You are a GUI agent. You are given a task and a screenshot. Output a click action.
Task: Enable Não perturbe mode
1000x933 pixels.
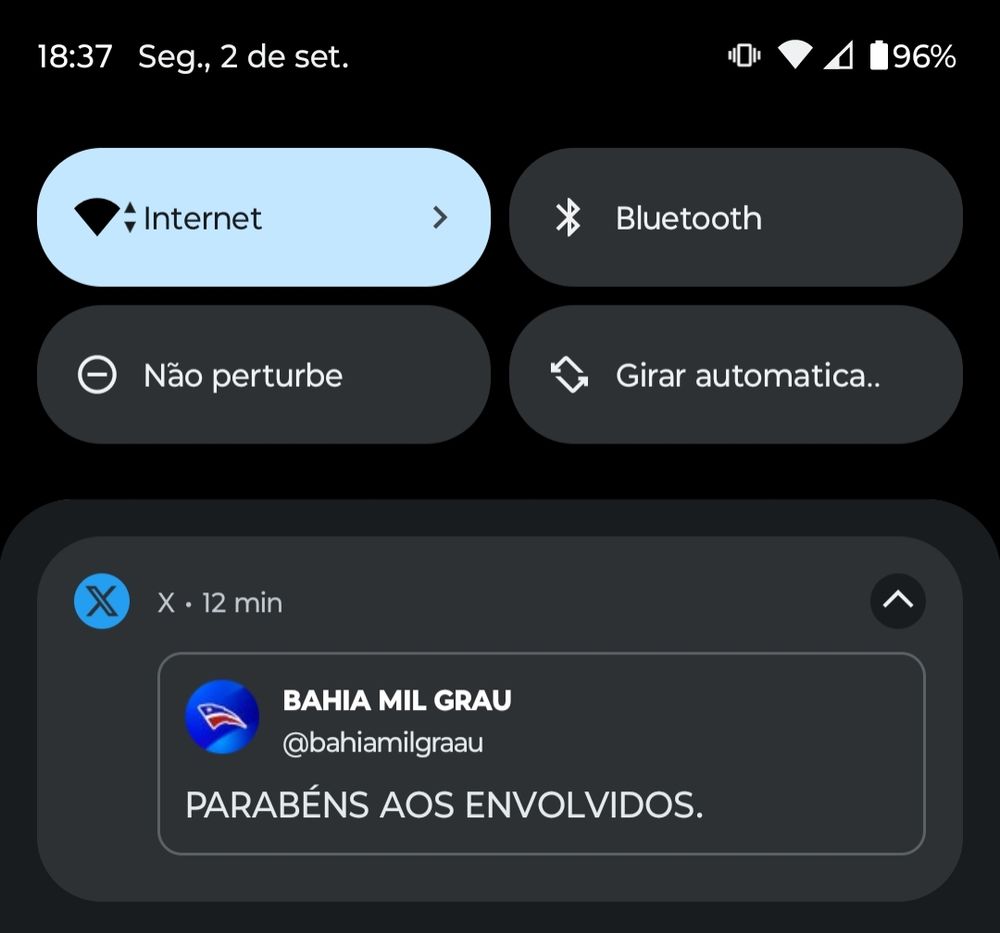tap(263, 375)
